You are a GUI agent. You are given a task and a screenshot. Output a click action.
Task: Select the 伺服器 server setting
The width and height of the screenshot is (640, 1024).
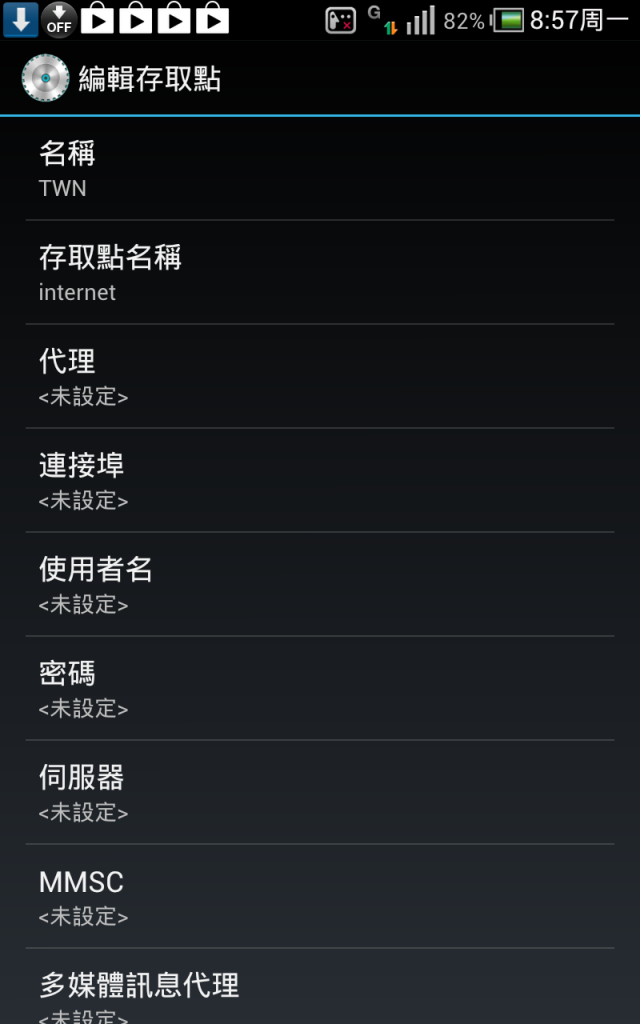320,793
